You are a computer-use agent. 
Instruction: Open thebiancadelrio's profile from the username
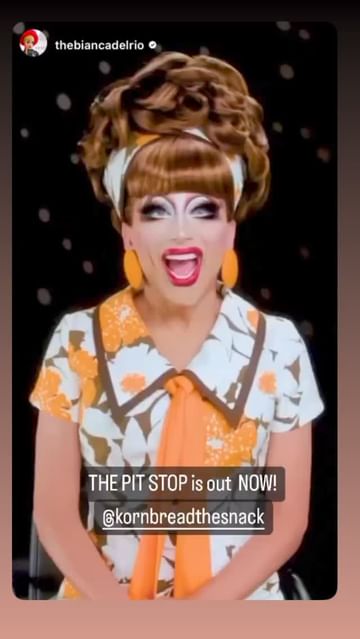[99, 46]
